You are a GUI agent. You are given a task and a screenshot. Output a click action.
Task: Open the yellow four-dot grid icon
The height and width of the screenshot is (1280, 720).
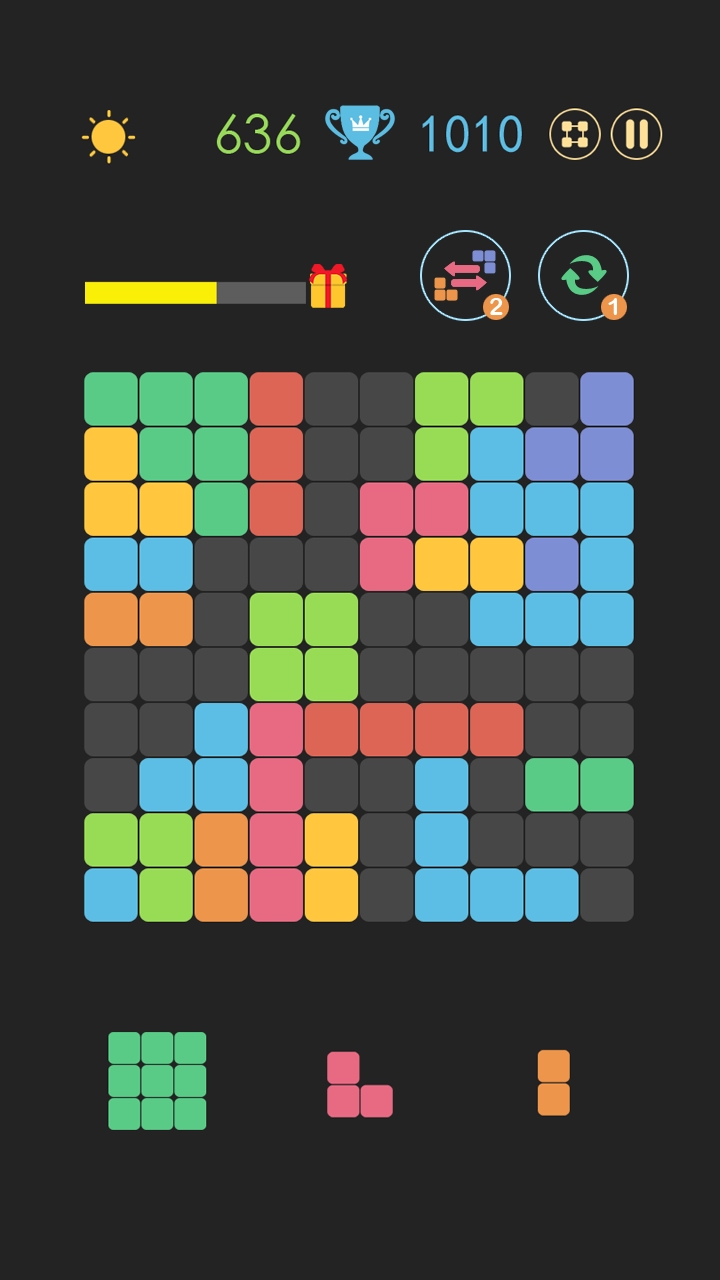tap(575, 134)
